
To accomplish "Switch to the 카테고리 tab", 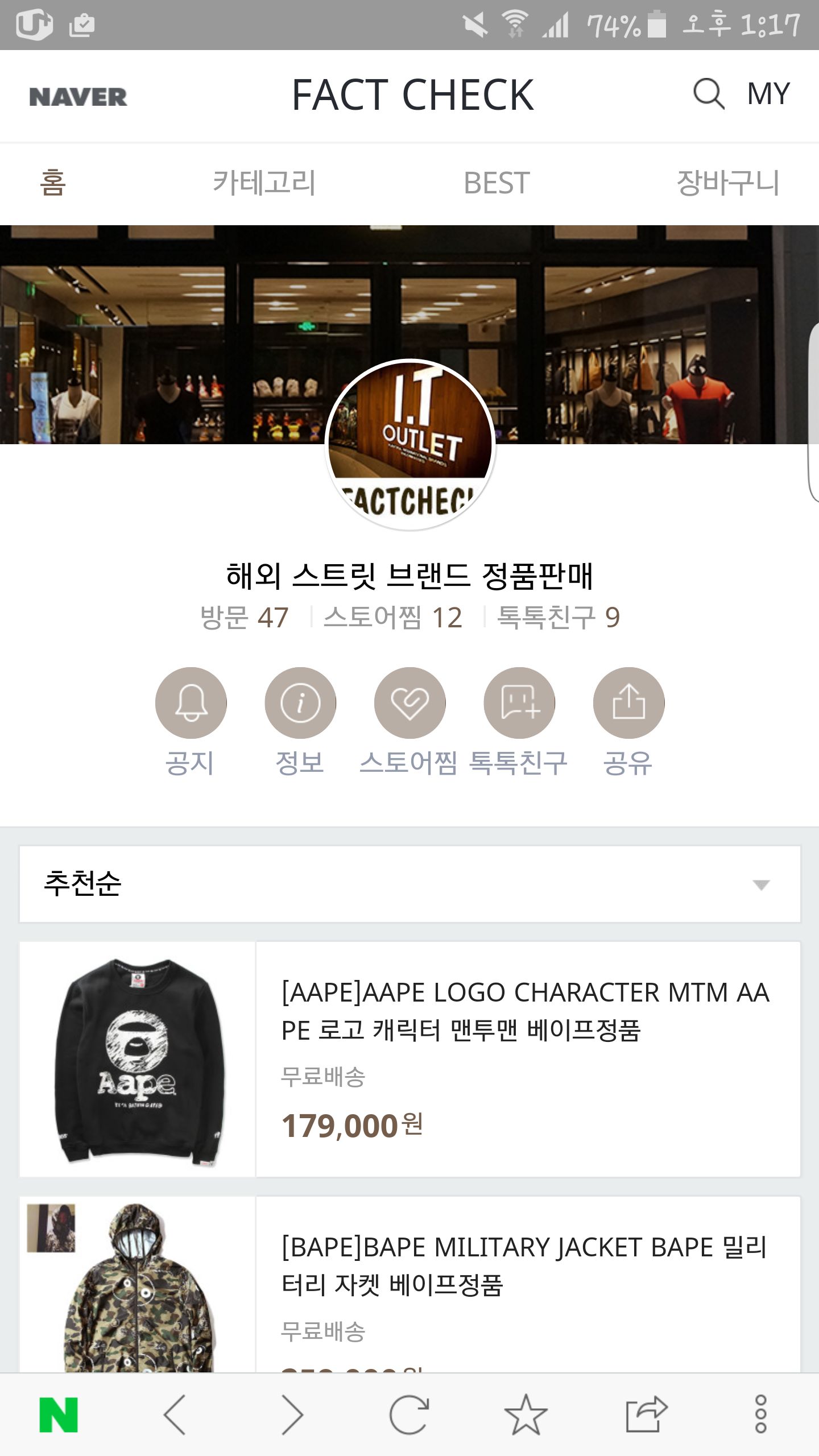I will [264, 183].
